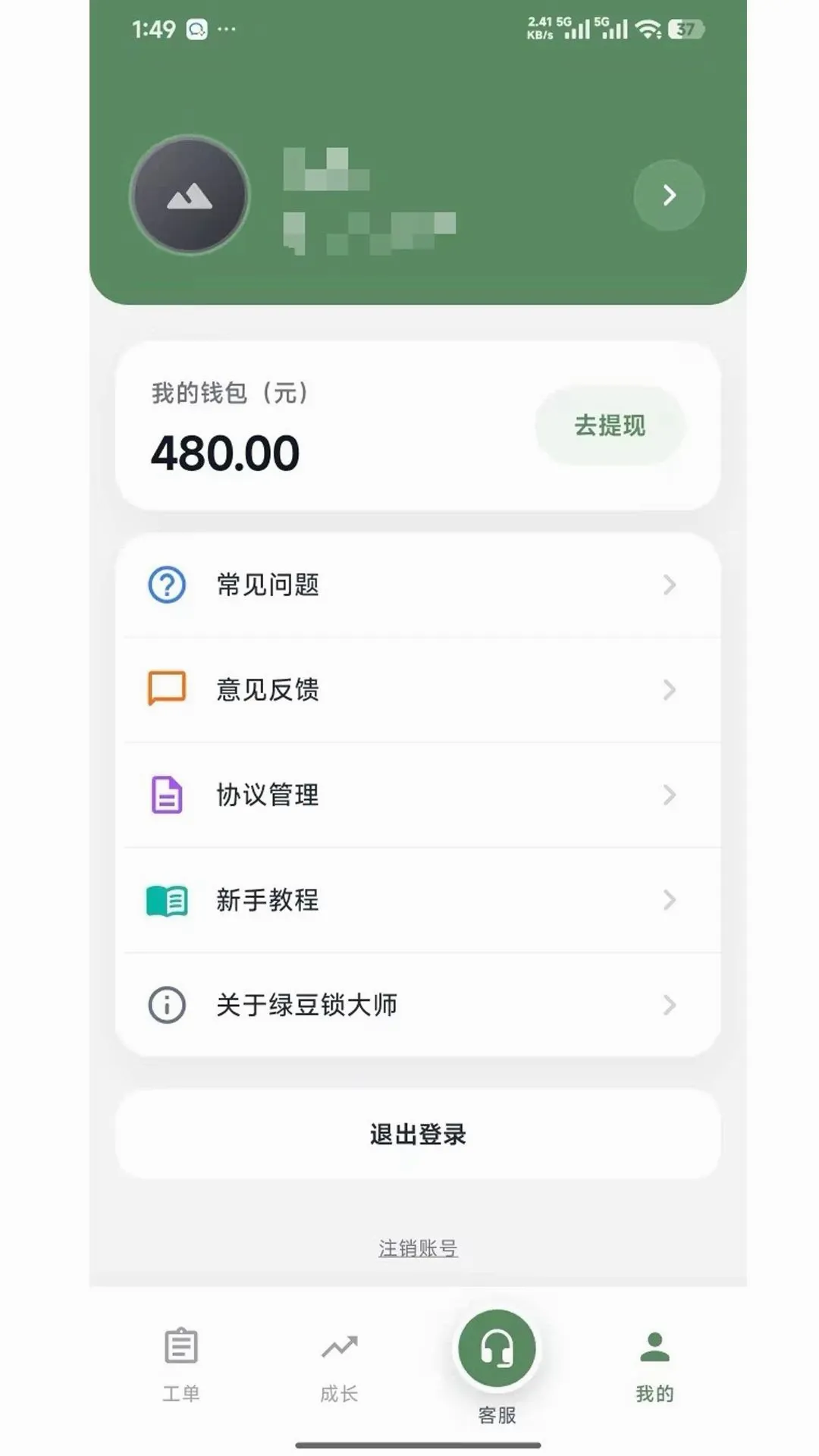
Task: Open 关于绿豆锁大师 row
Action: [x=418, y=1005]
